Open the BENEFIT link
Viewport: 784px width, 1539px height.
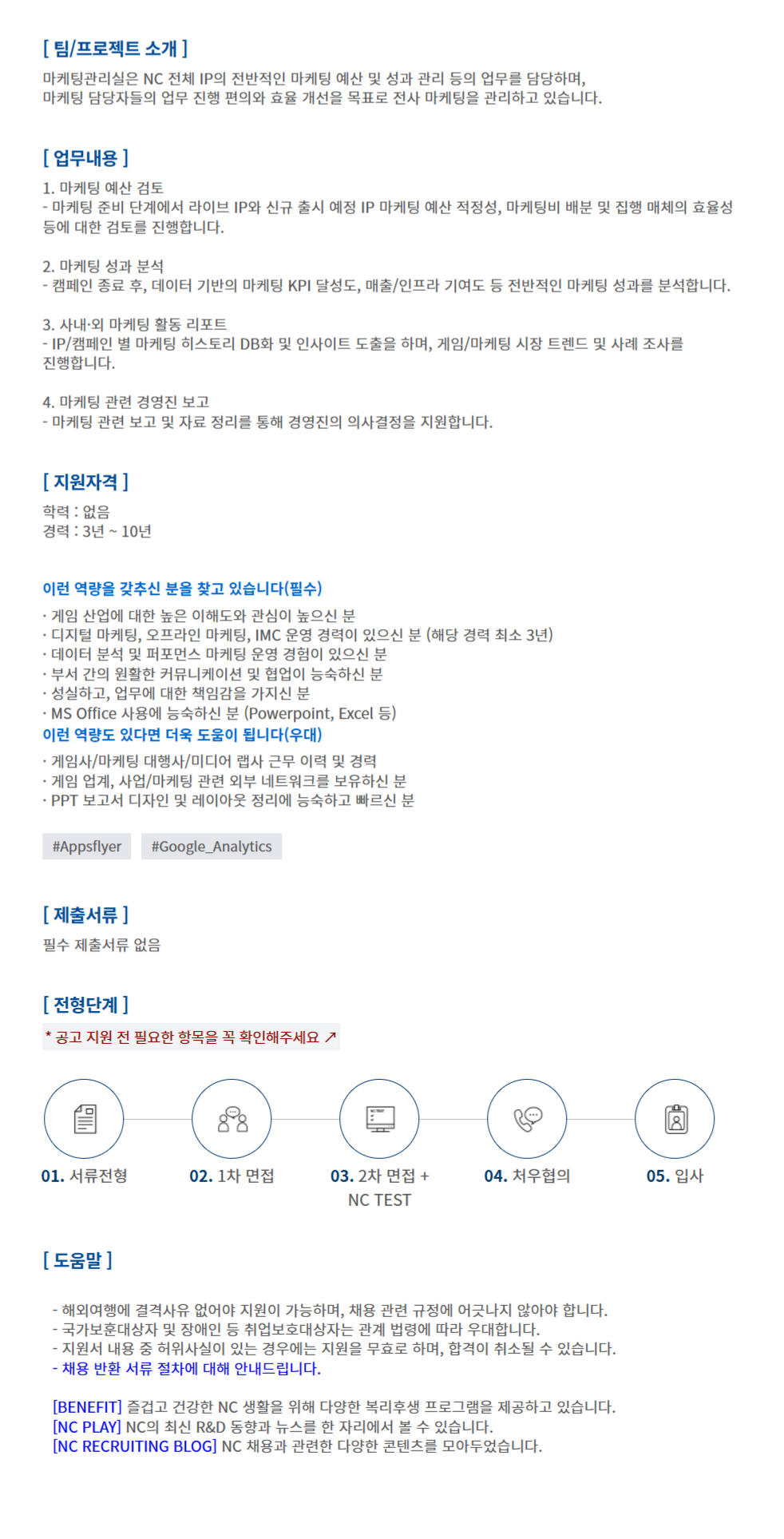pos(87,1406)
